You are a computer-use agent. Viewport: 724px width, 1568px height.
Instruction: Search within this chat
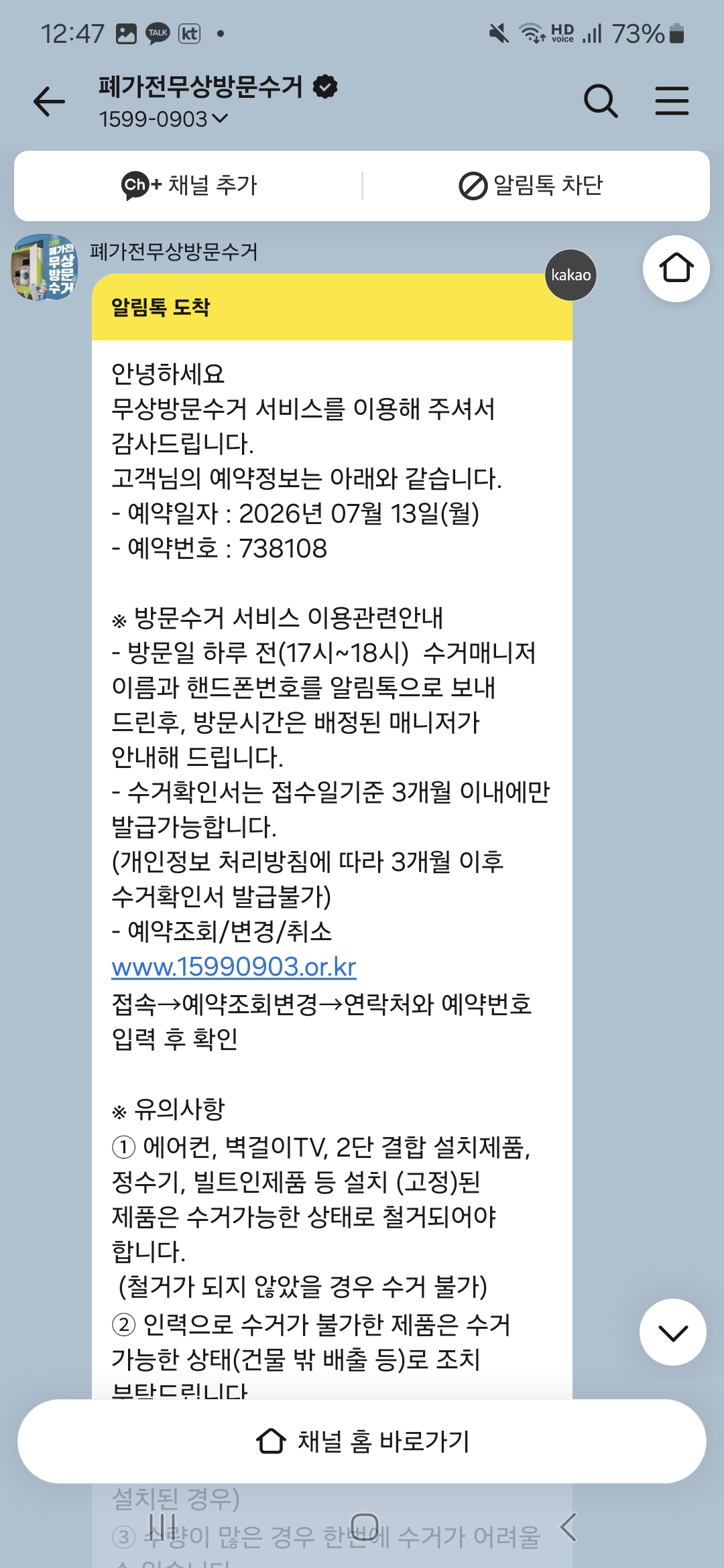coord(601,102)
